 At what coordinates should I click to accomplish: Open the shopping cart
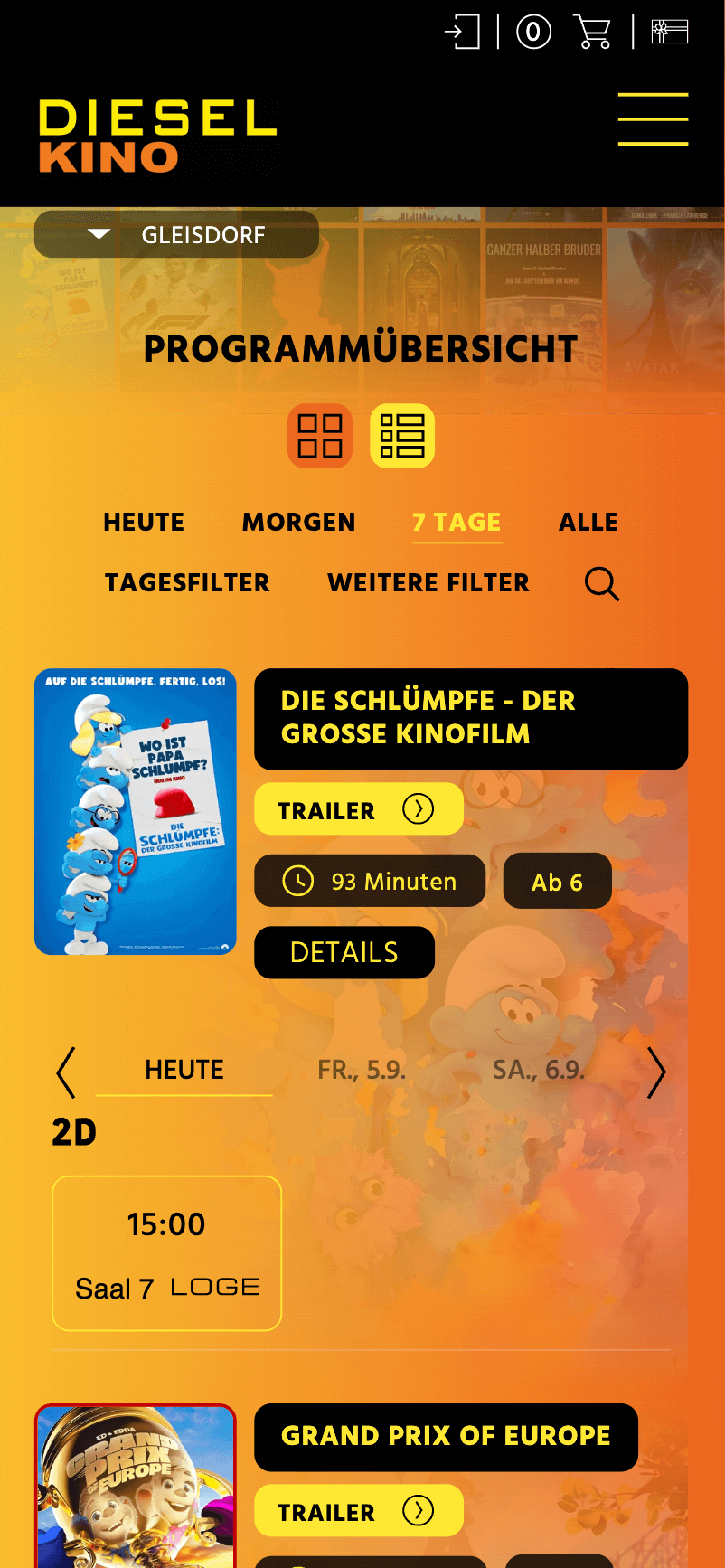[x=592, y=33]
